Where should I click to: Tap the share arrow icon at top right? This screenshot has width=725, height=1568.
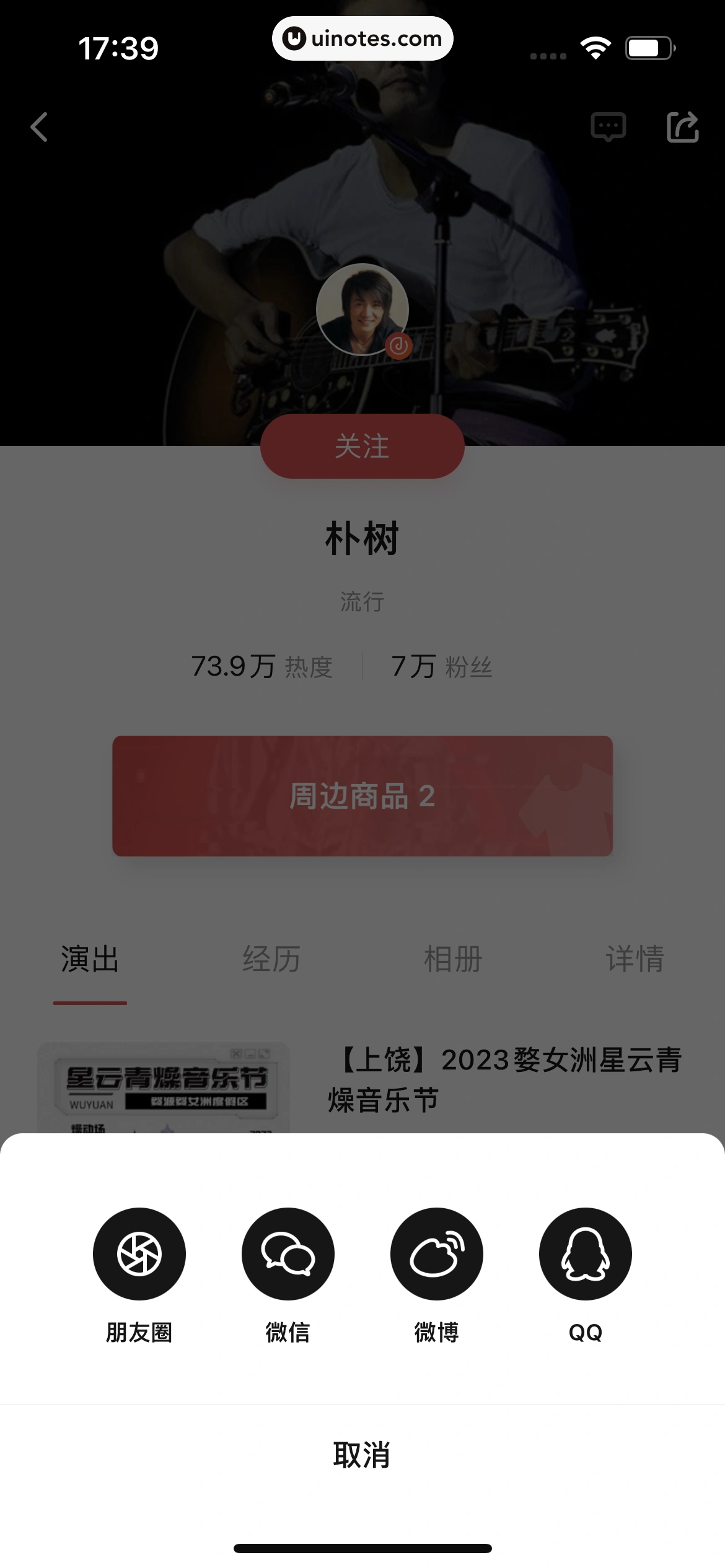click(x=684, y=127)
